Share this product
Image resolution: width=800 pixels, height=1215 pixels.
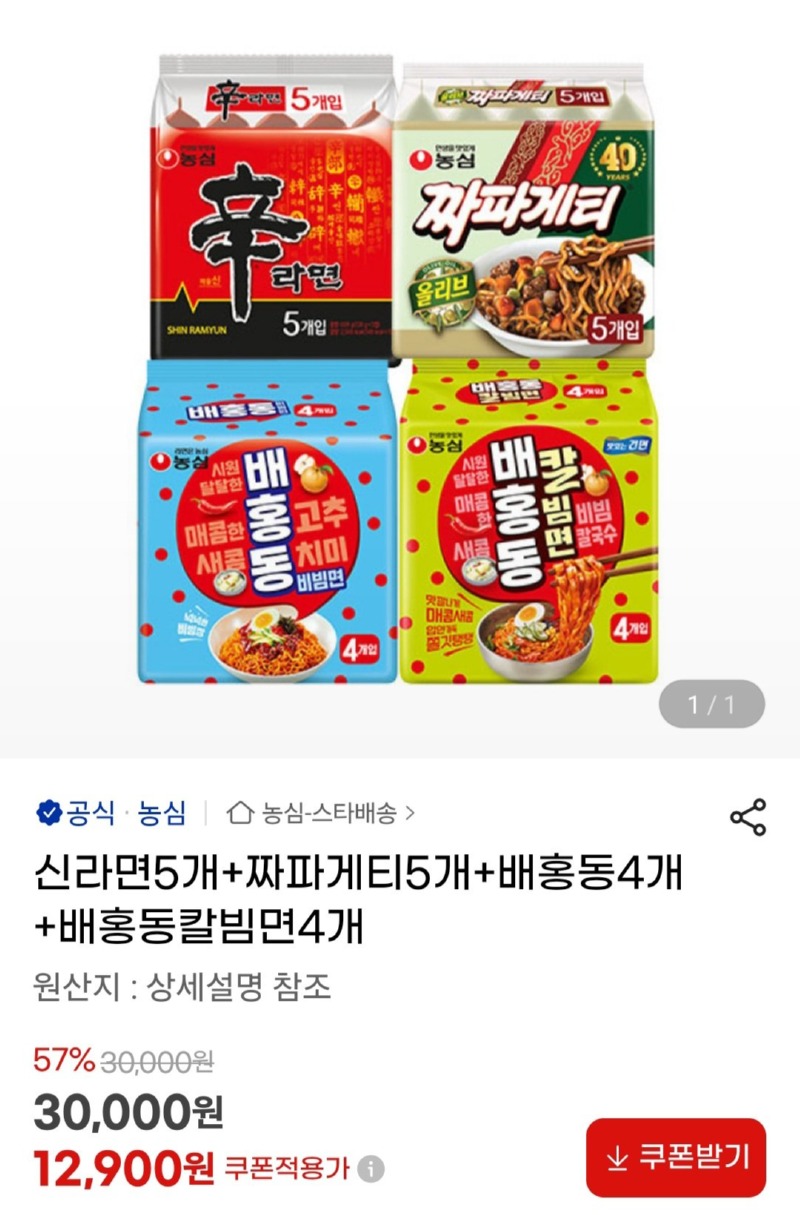pyautogui.click(x=748, y=817)
